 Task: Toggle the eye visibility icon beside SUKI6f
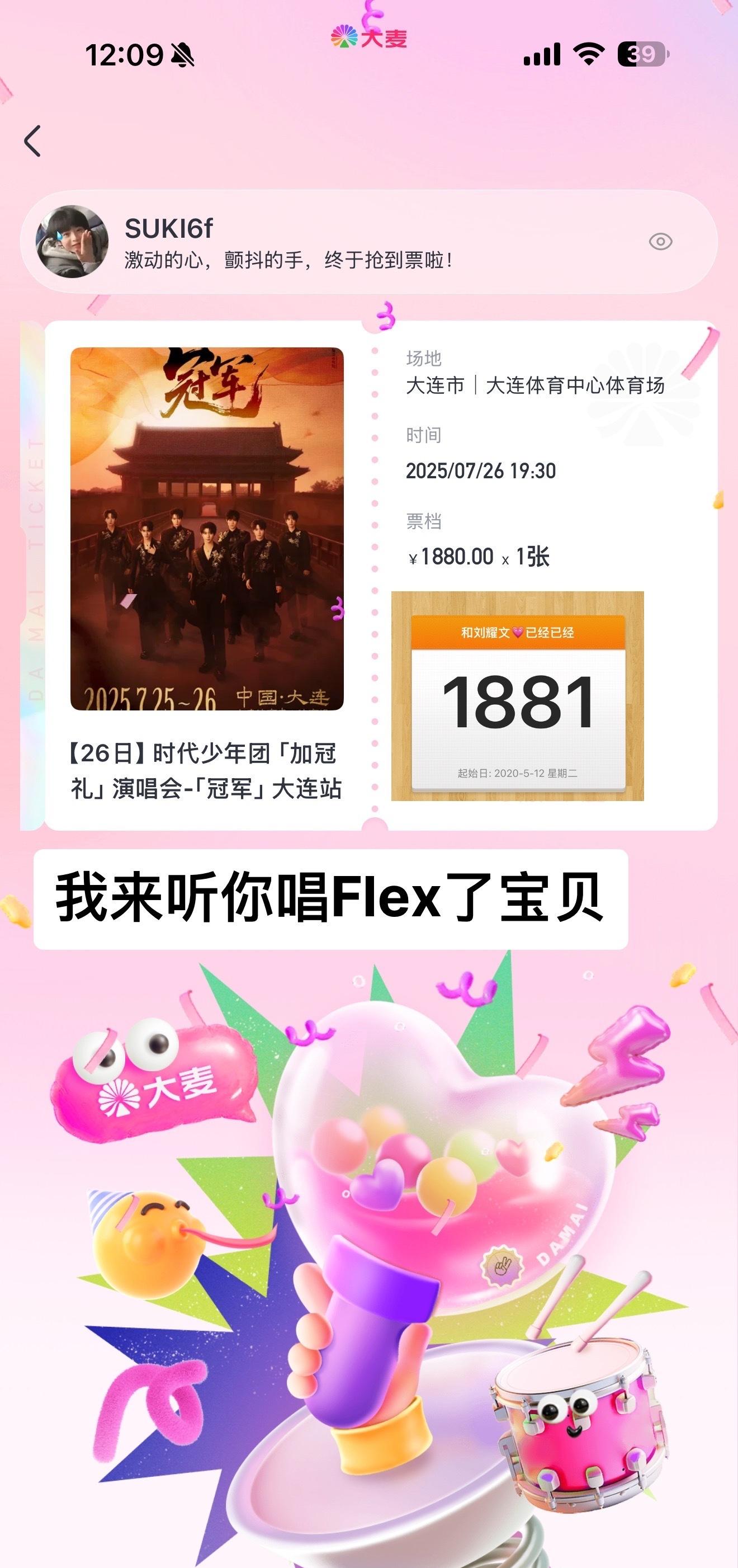pyautogui.click(x=660, y=242)
